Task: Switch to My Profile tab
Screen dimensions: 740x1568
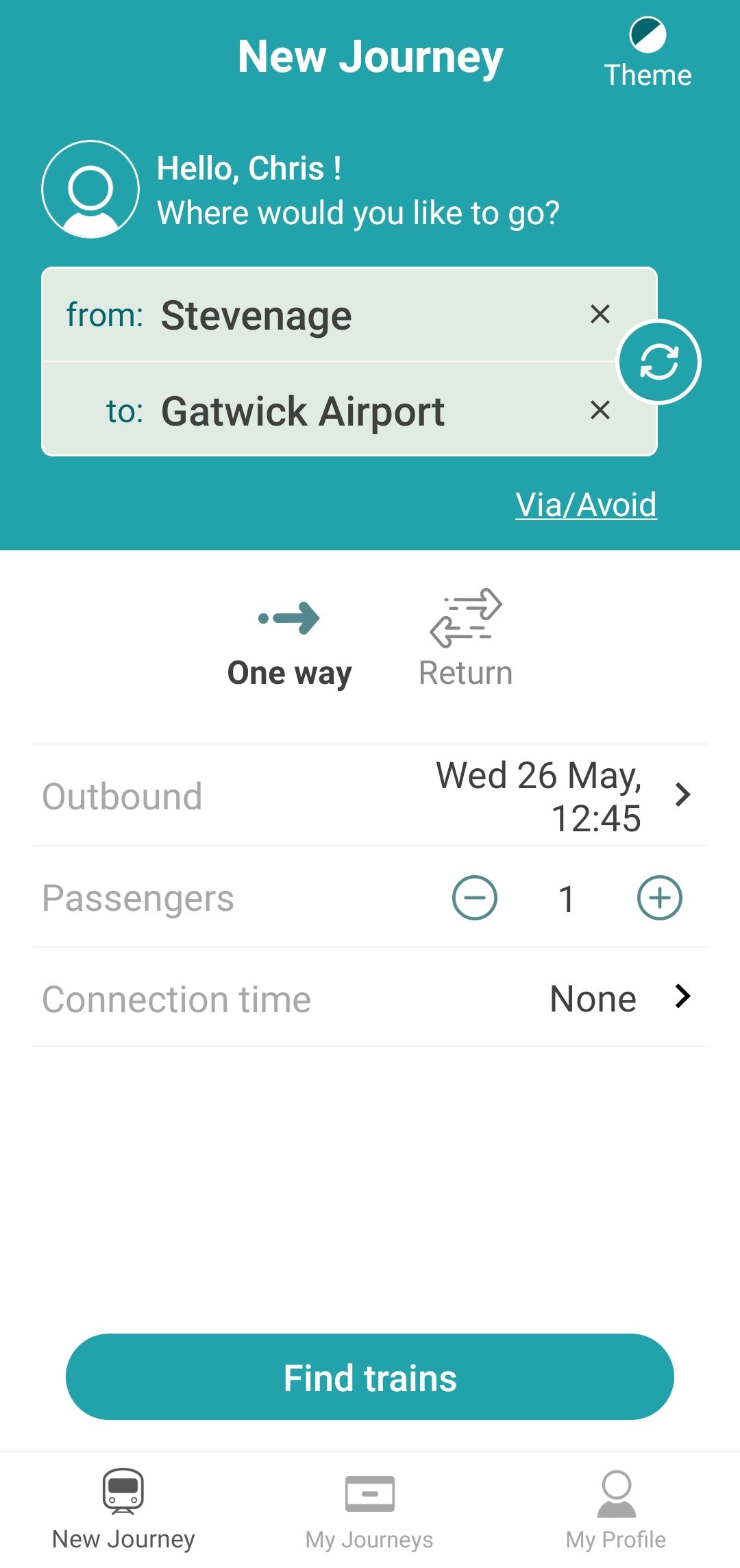Action: pyautogui.click(x=616, y=1510)
